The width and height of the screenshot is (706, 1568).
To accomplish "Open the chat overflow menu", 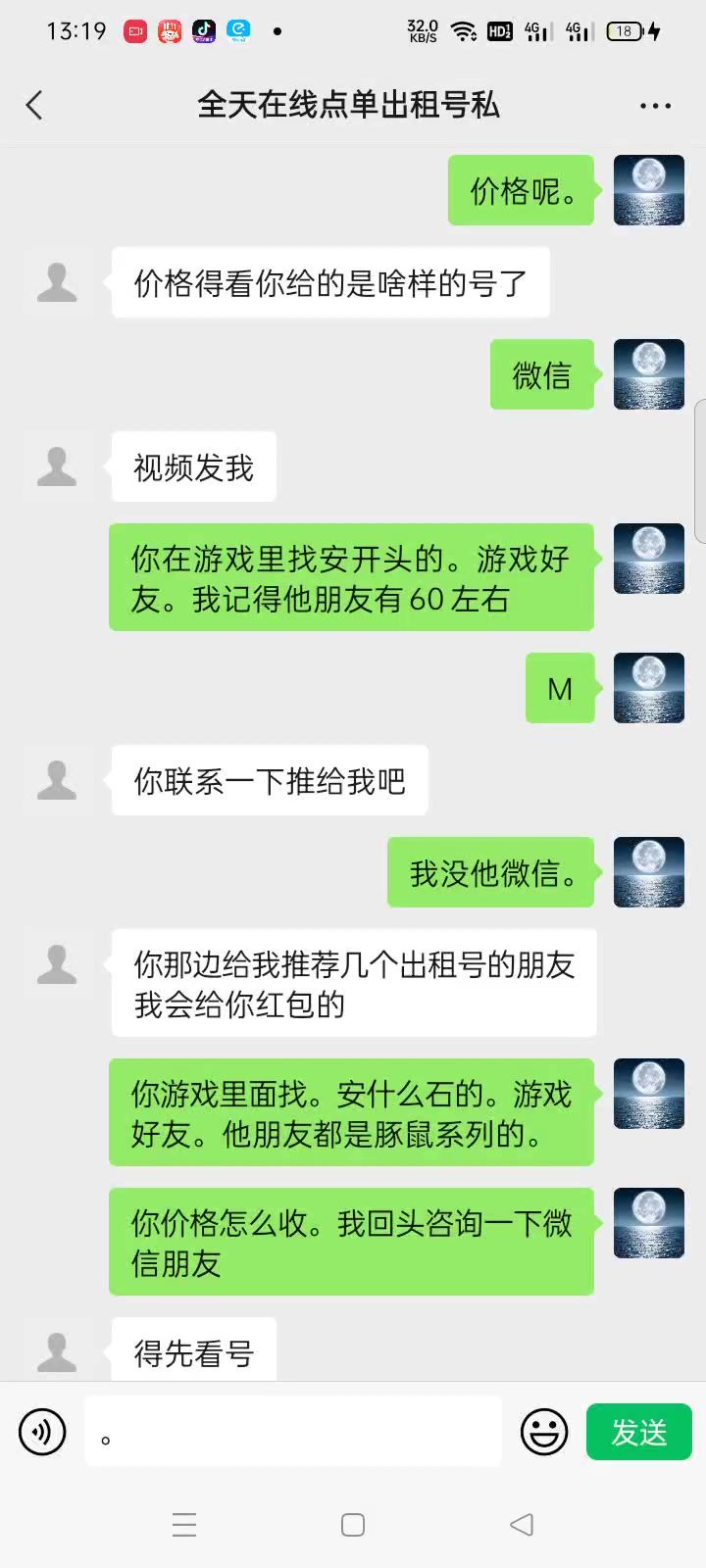I will 655,106.
